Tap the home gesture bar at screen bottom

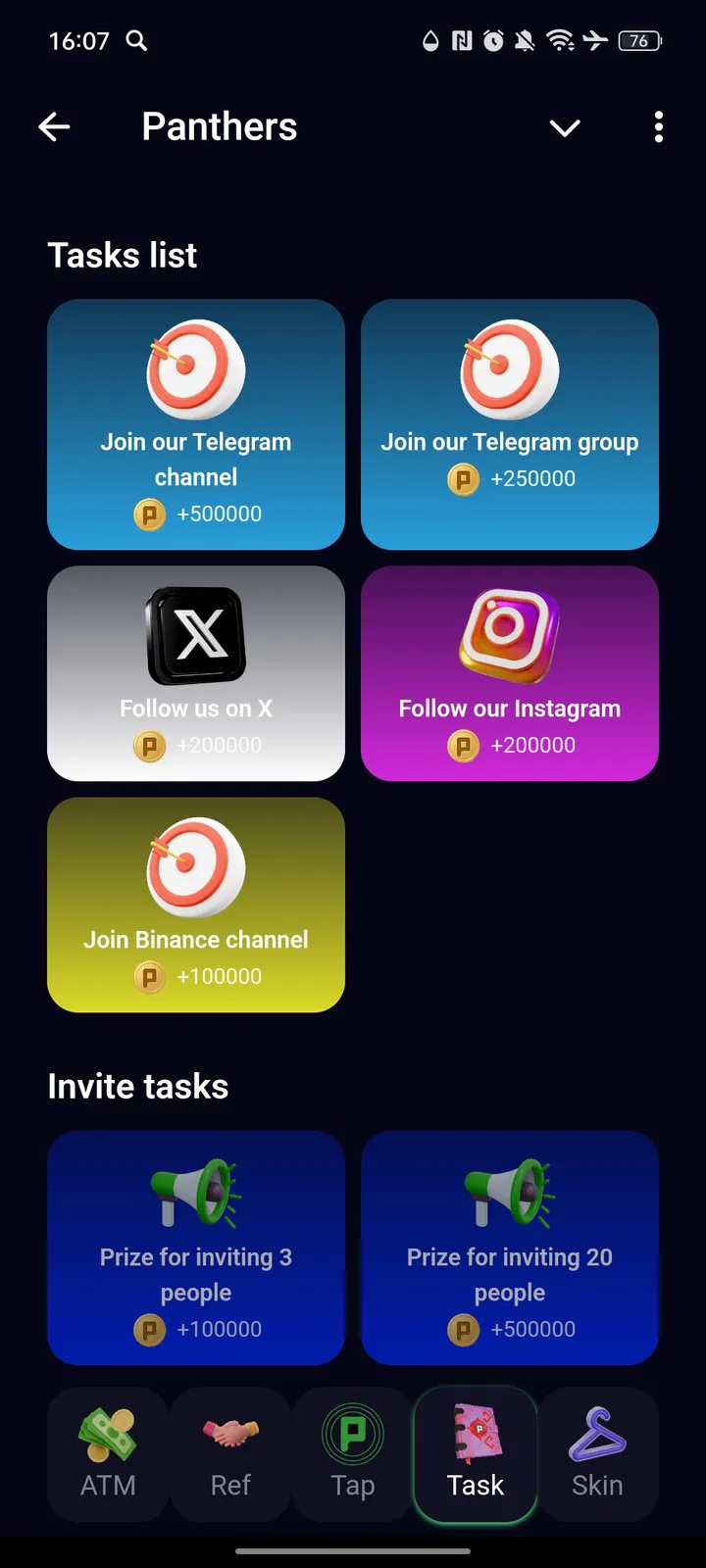[353, 1551]
